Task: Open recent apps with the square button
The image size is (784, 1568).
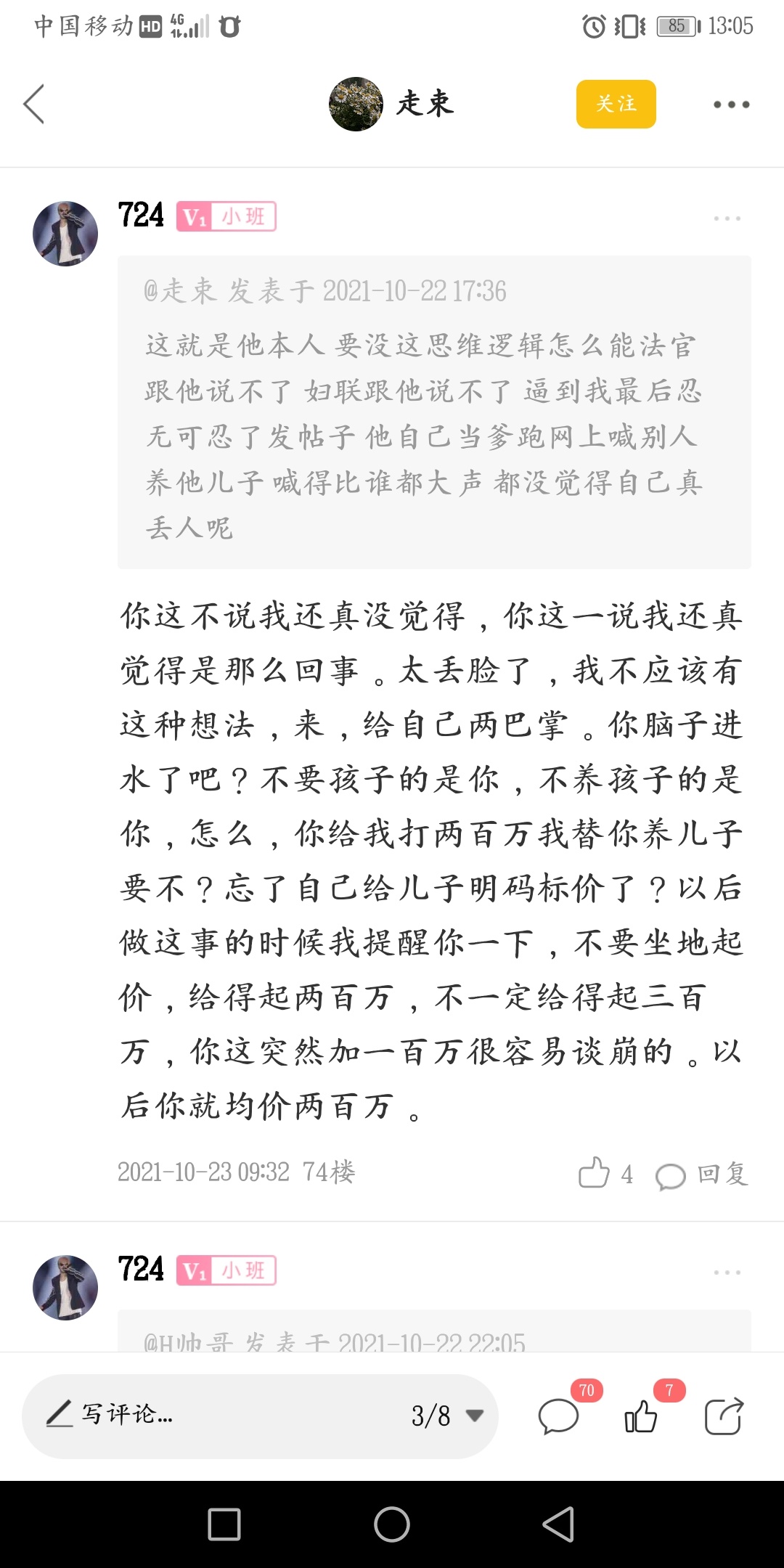Action: click(x=224, y=1524)
